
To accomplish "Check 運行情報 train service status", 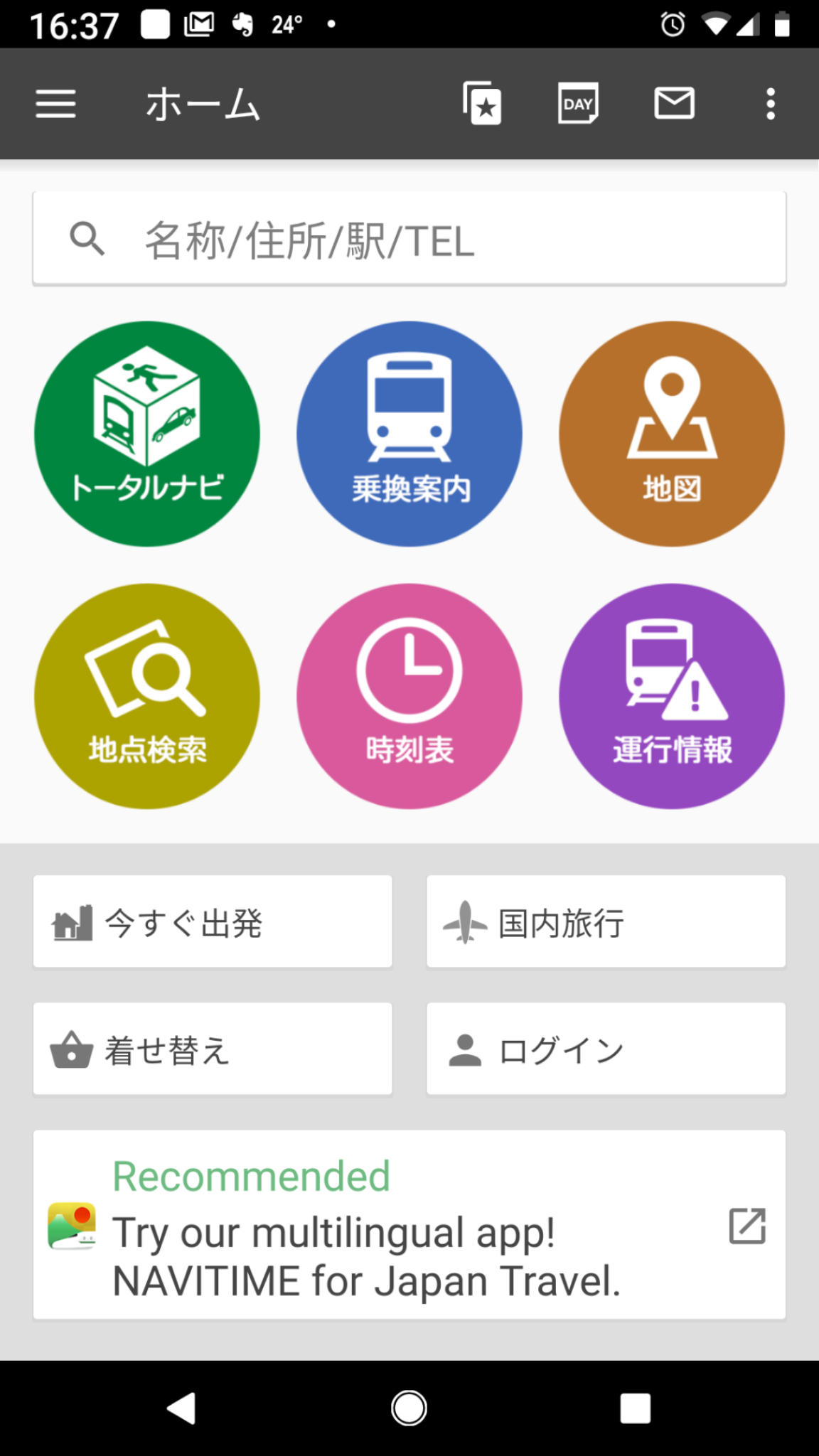I will [x=672, y=696].
